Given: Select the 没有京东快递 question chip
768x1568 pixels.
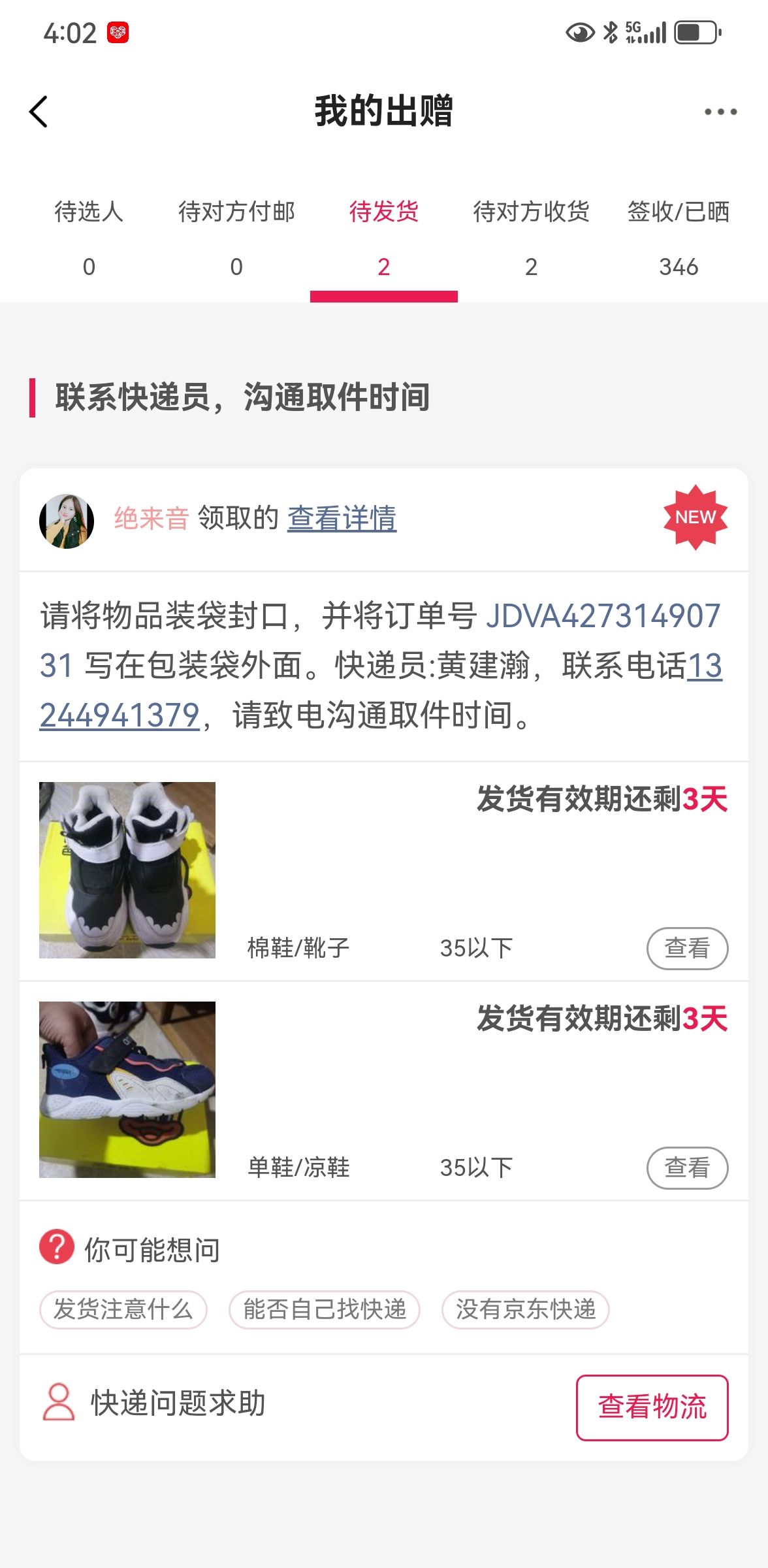Looking at the screenshot, I should pyautogui.click(x=526, y=1309).
